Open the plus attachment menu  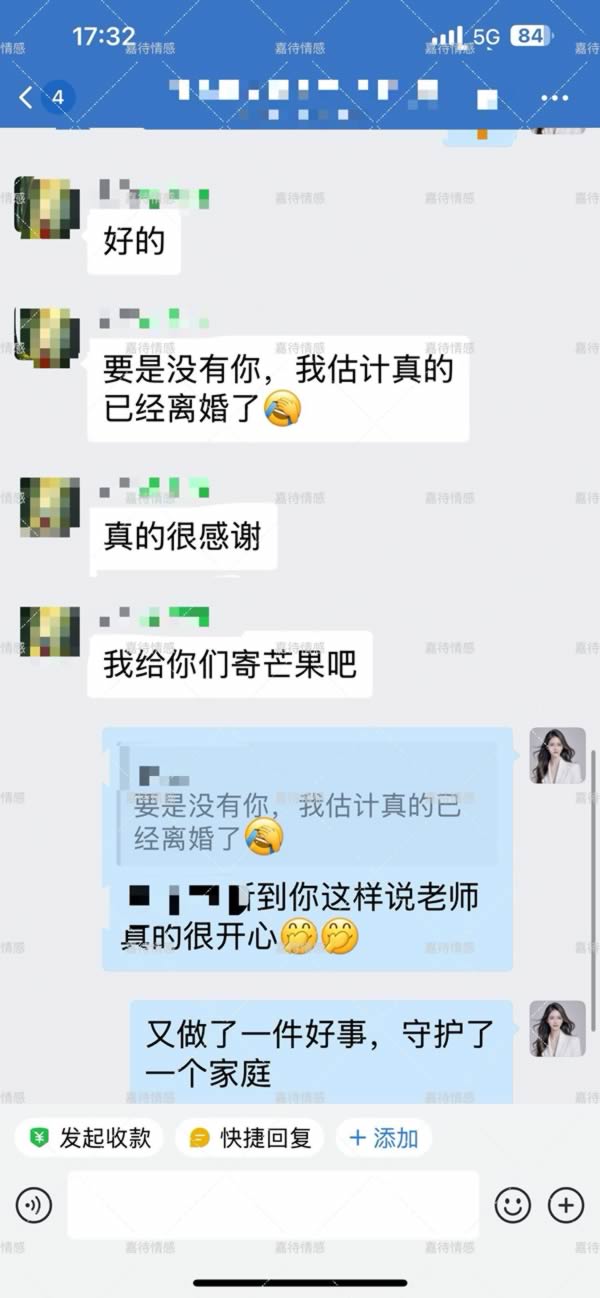tap(566, 1205)
